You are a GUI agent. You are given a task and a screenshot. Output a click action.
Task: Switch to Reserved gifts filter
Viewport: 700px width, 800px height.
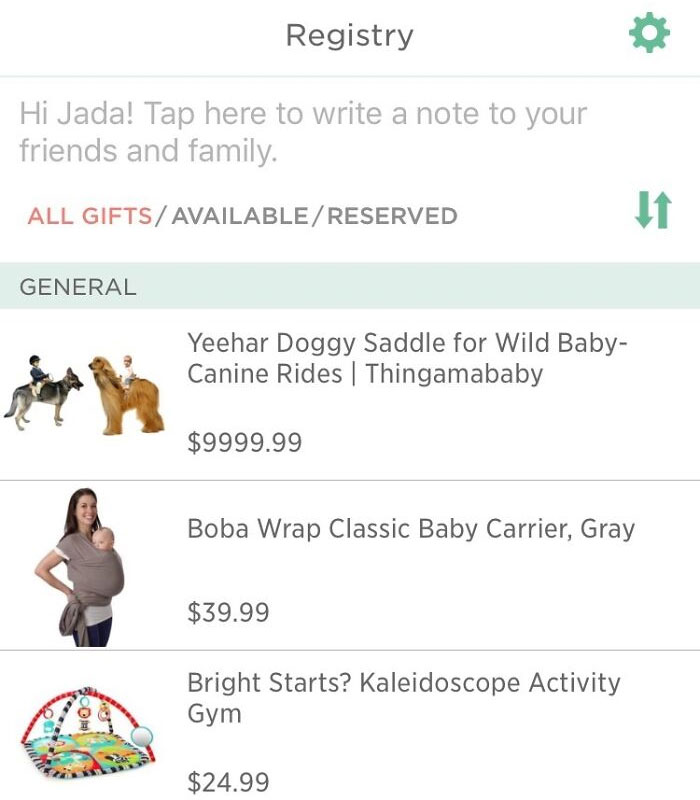click(392, 216)
